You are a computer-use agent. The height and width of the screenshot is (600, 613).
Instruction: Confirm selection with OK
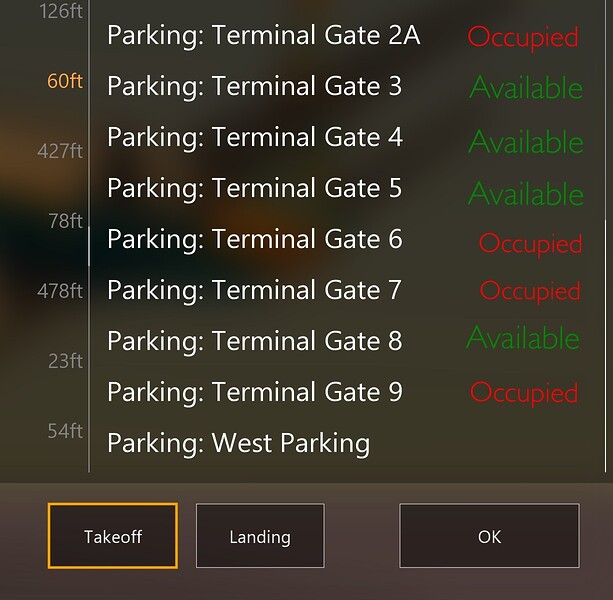click(489, 536)
